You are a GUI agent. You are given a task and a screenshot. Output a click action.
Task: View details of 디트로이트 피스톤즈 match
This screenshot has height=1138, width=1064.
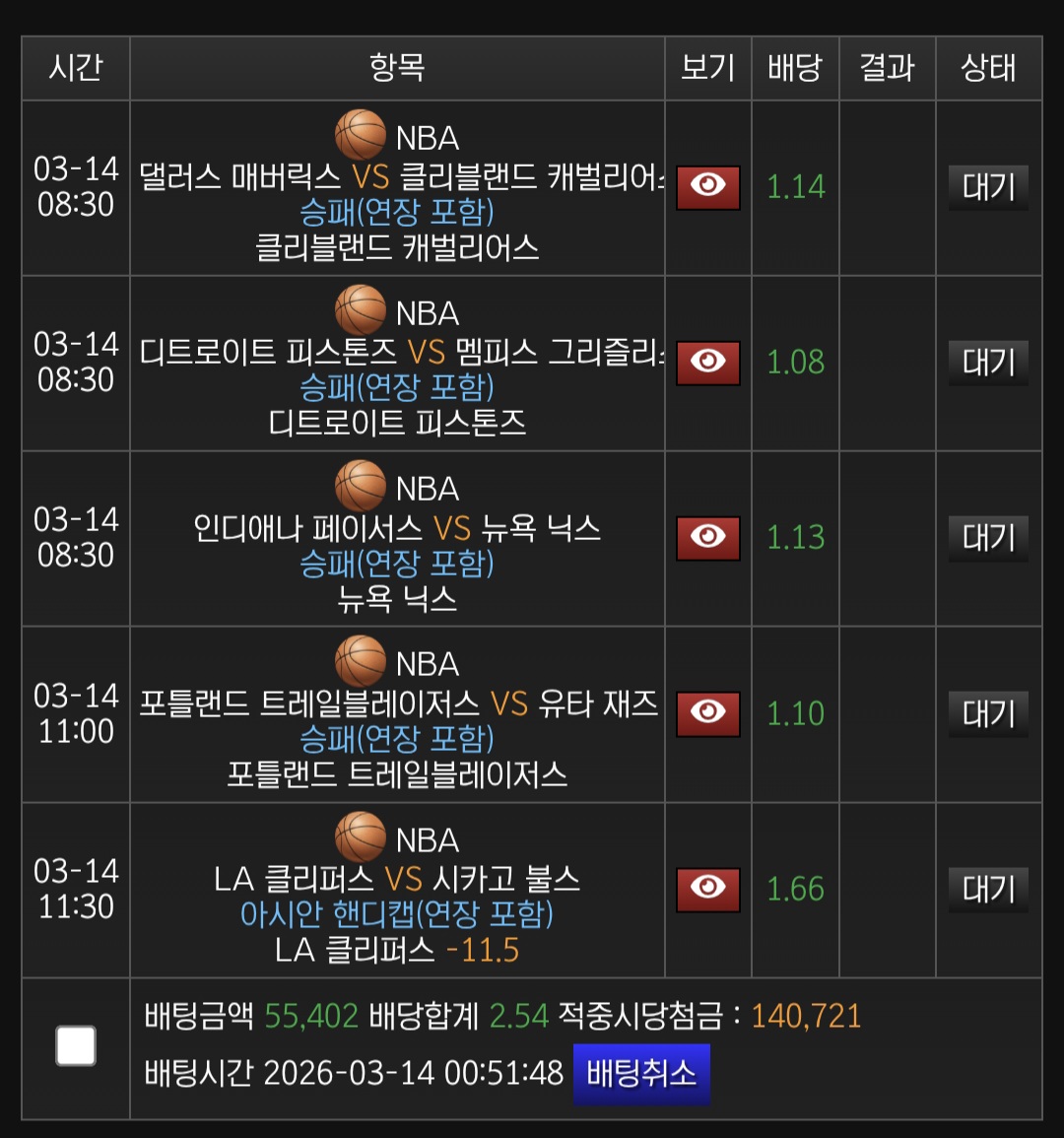[x=707, y=362]
